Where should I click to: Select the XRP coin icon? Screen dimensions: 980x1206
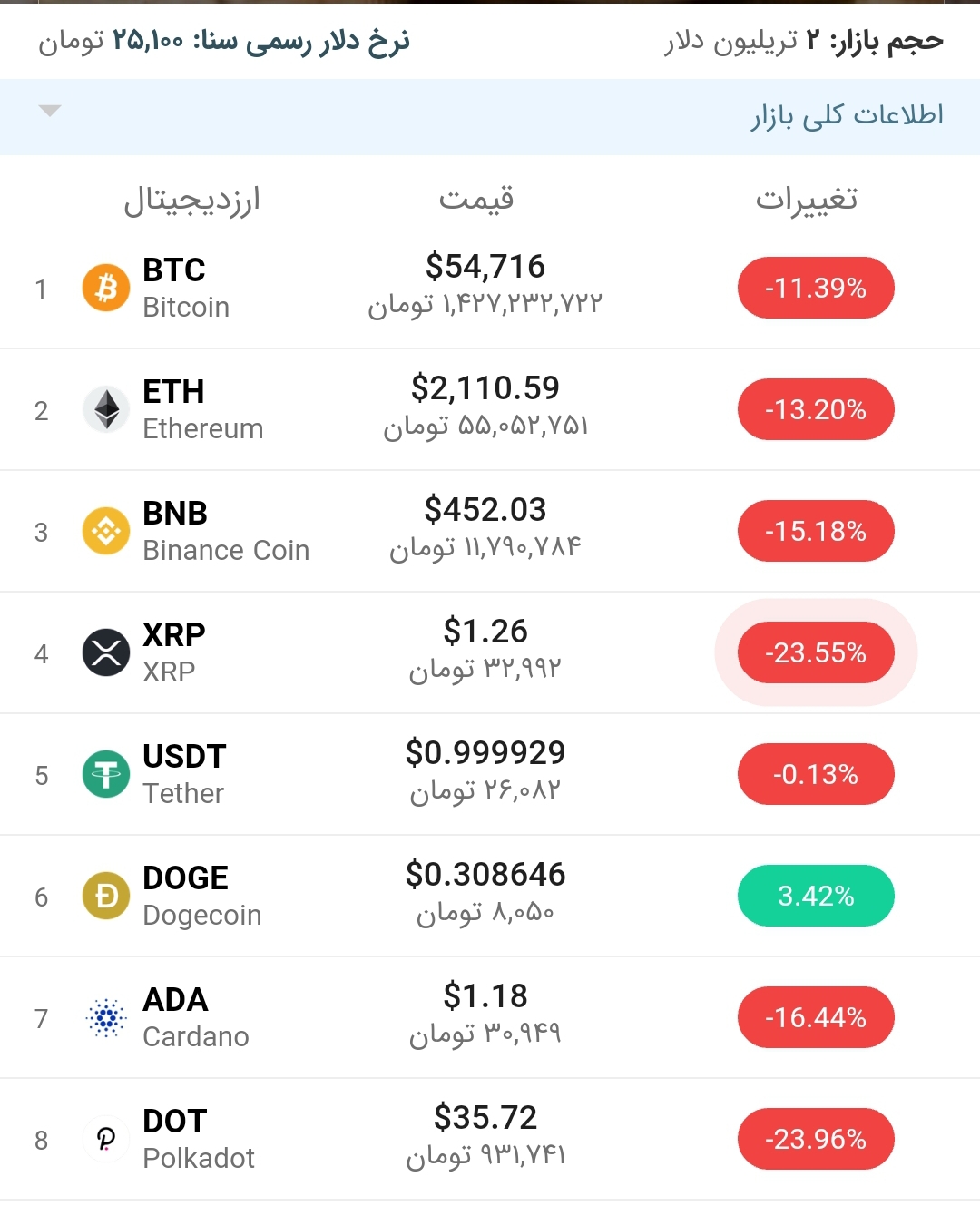tap(106, 652)
